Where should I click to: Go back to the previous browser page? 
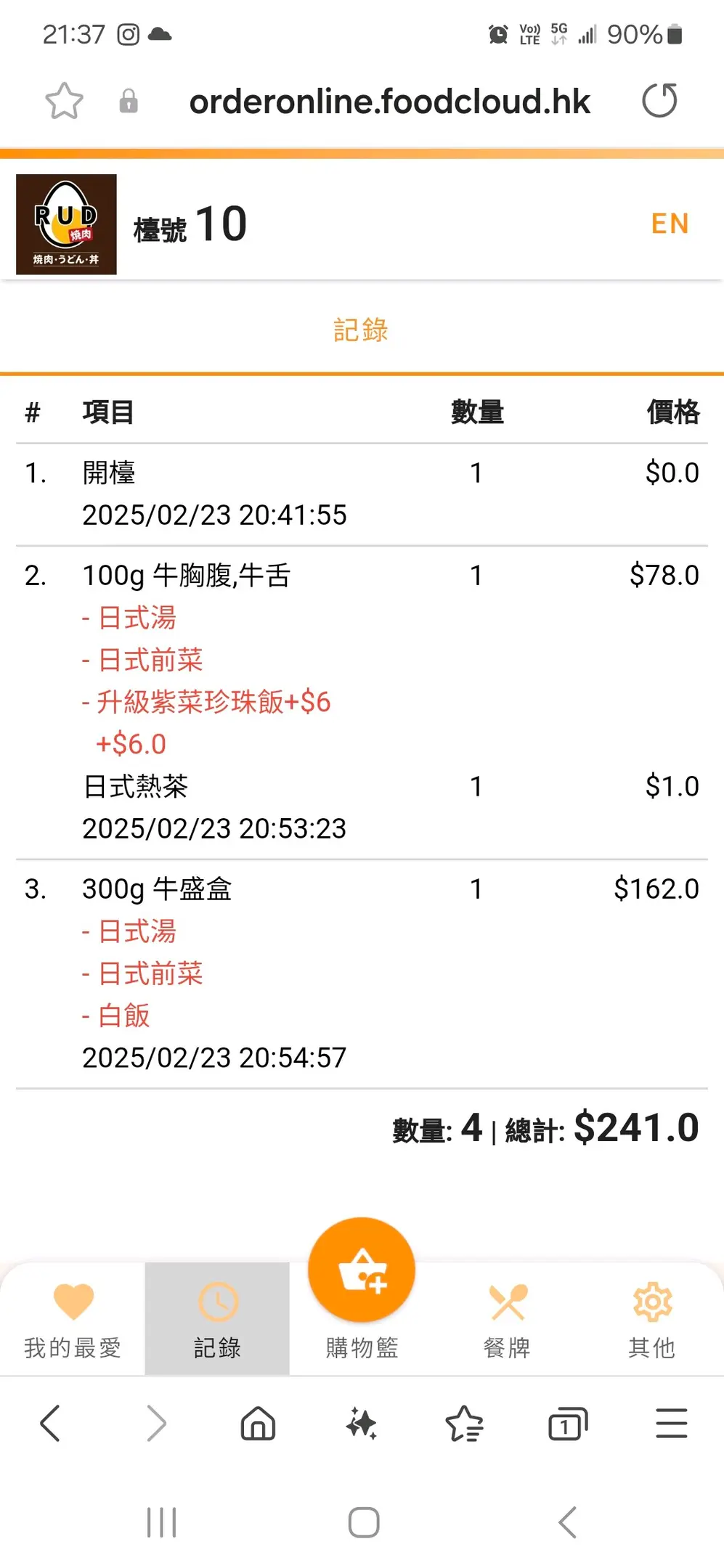pos(50,1423)
